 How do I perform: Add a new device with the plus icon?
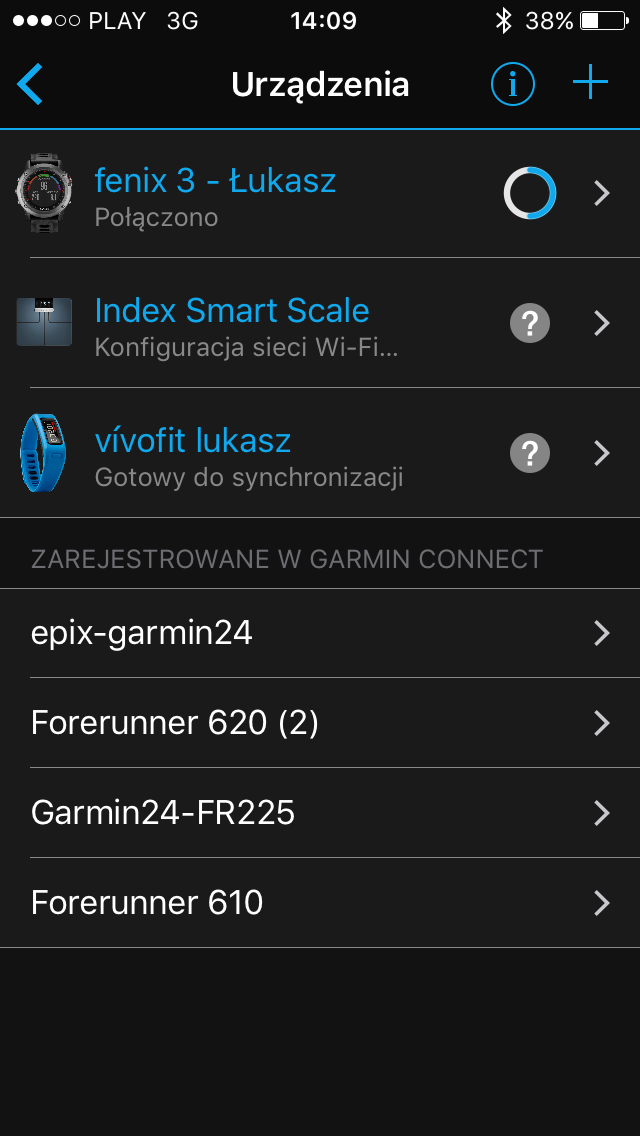point(590,84)
